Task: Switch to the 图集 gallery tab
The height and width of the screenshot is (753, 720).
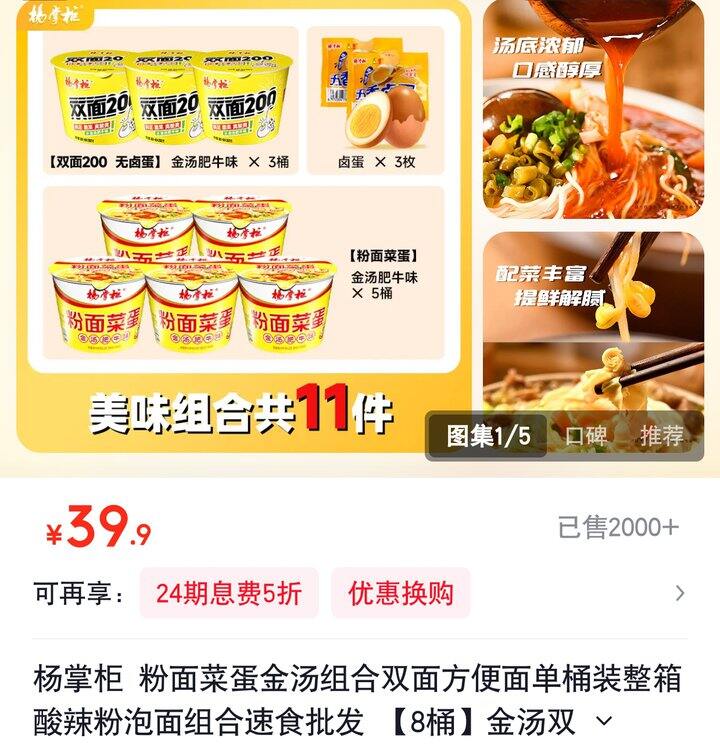Action: click(488, 436)
